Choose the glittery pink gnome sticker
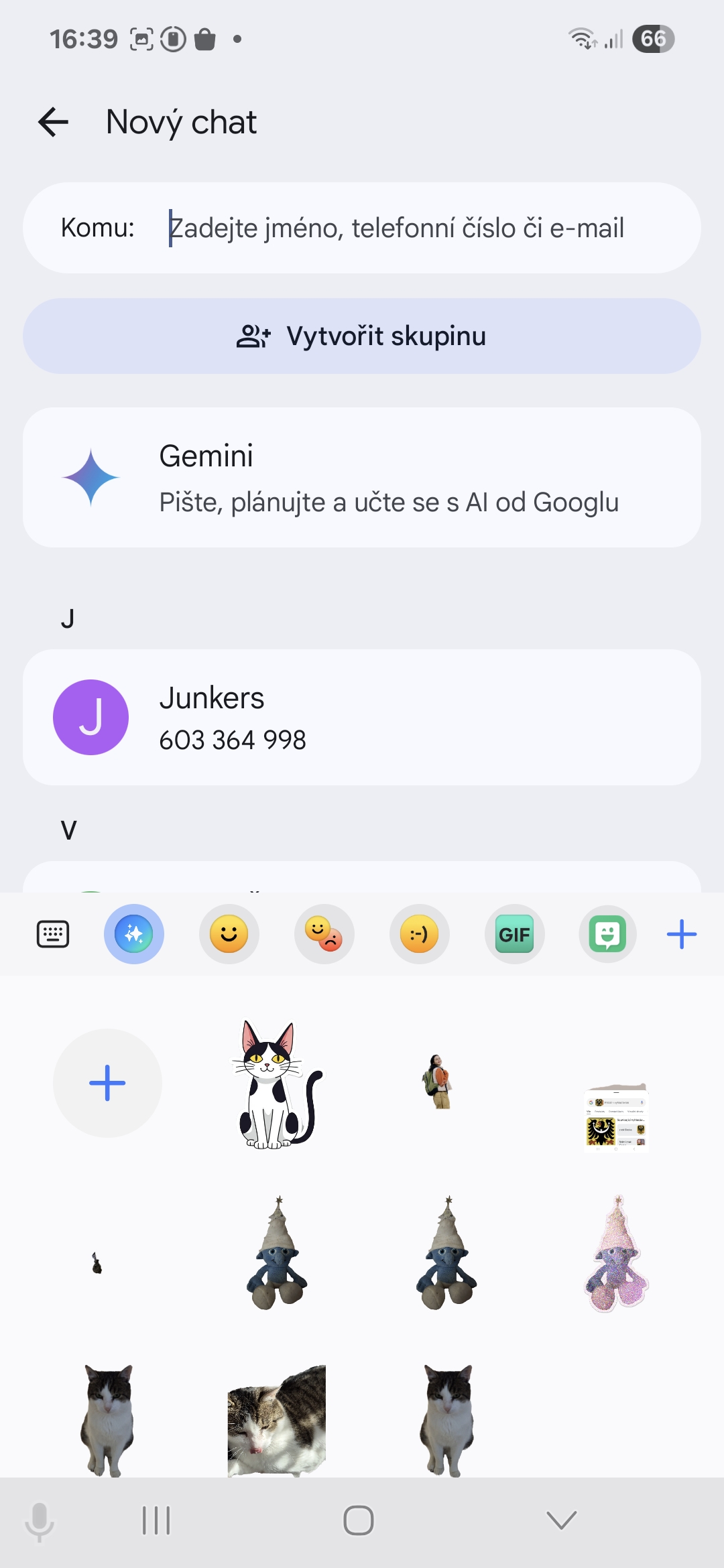Image resolution: width=724 pixels, height=1568 pixels. [617, 1253]
